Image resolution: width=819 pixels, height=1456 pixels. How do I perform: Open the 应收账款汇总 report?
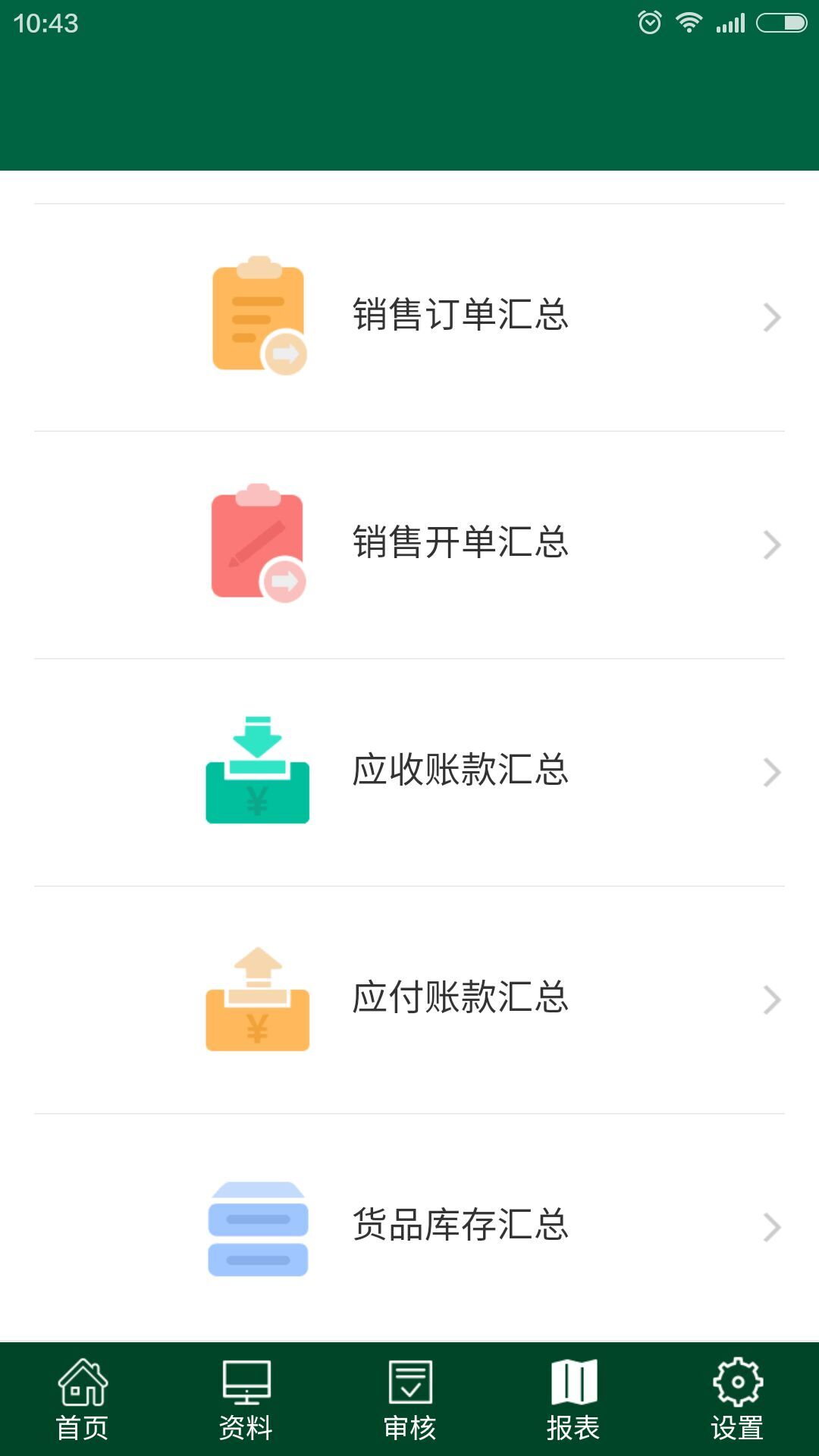(x=409, y=772)
